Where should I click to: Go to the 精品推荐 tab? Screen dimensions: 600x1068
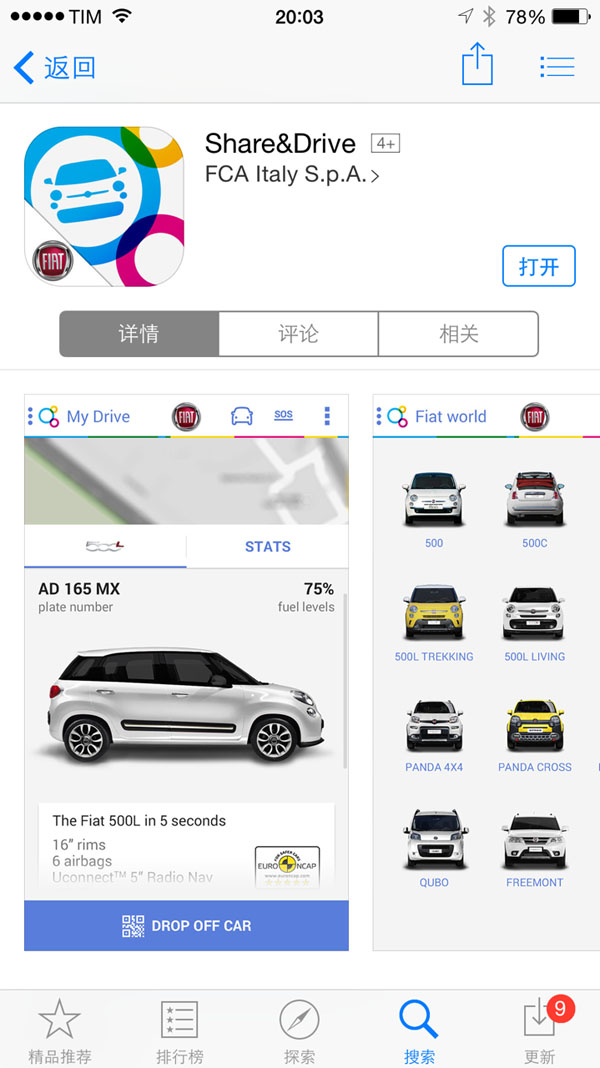(x=59, y=1031)
